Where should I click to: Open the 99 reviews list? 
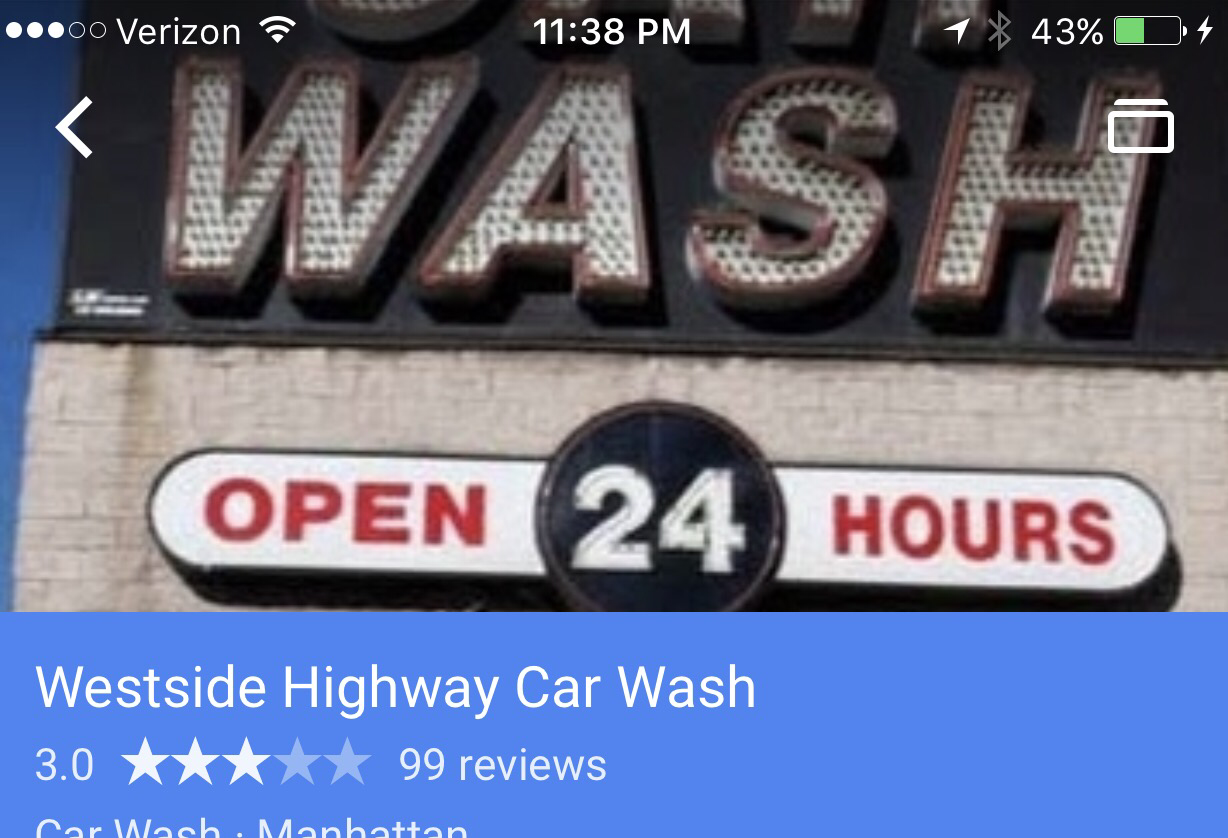tap(502, 766)
